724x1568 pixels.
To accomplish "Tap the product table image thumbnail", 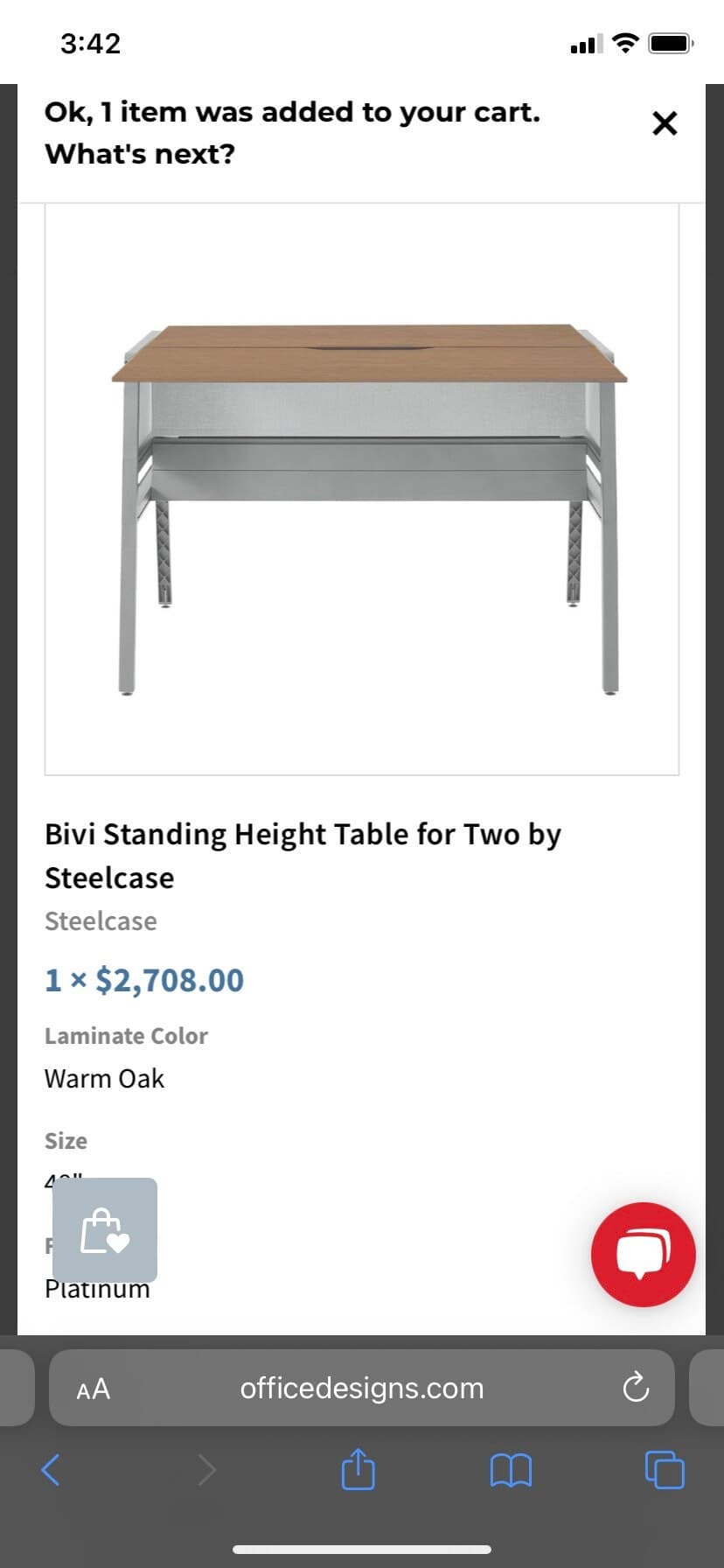I will click(x=362, y=486).
